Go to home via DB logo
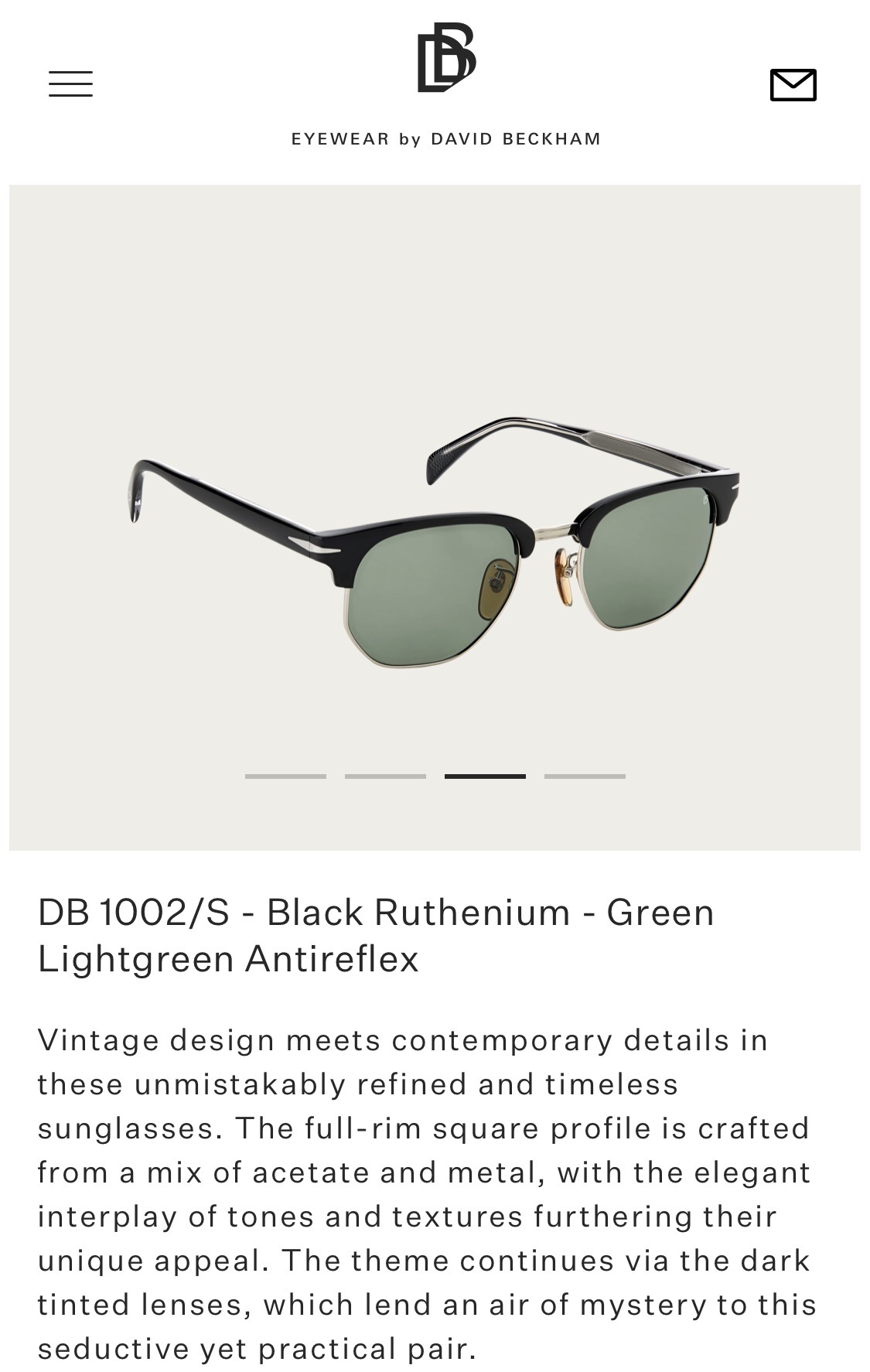The image size is (870, 1372). (x=446, y=59)
